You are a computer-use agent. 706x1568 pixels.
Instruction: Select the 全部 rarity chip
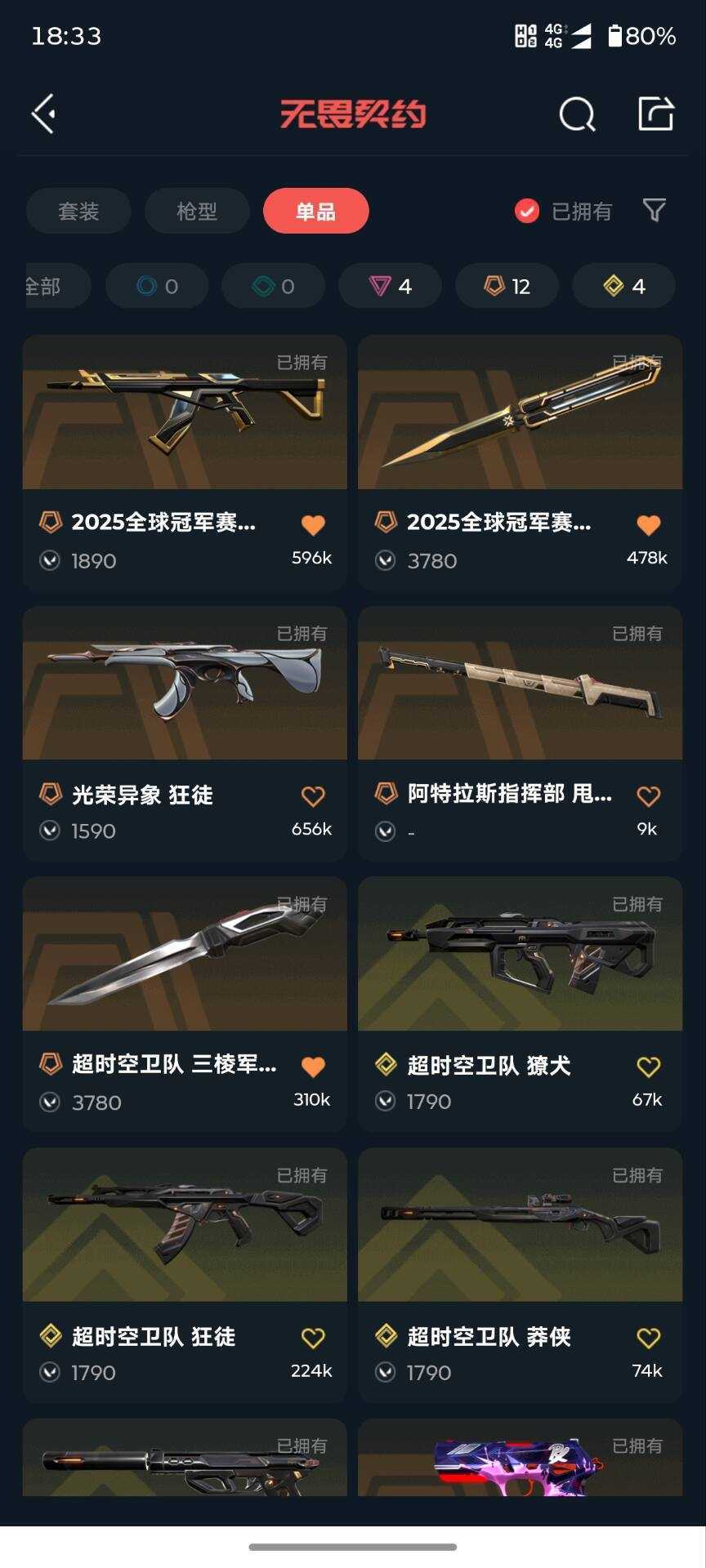click(49, 287)
